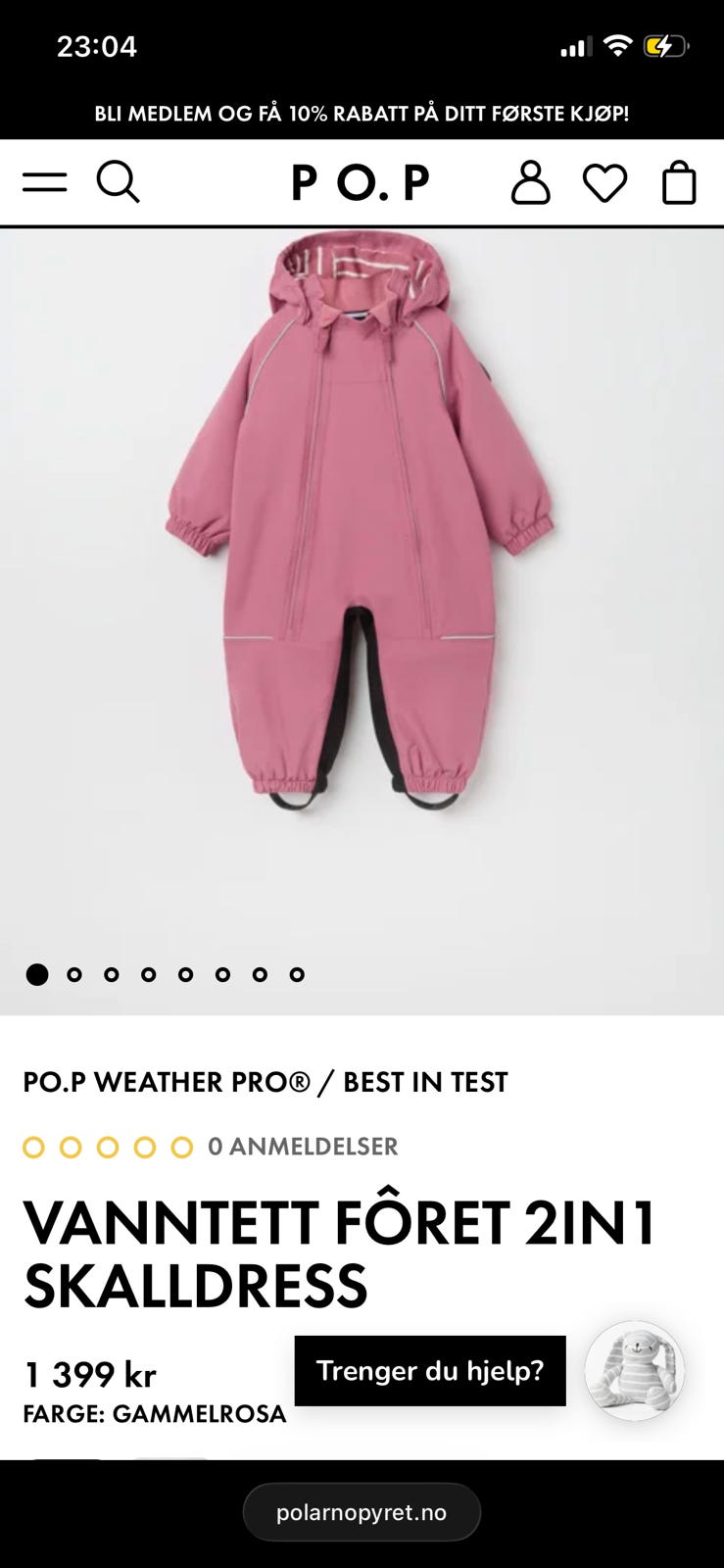Jump to the second image dot
This screenshot has width=724, height=1568.
74,974
